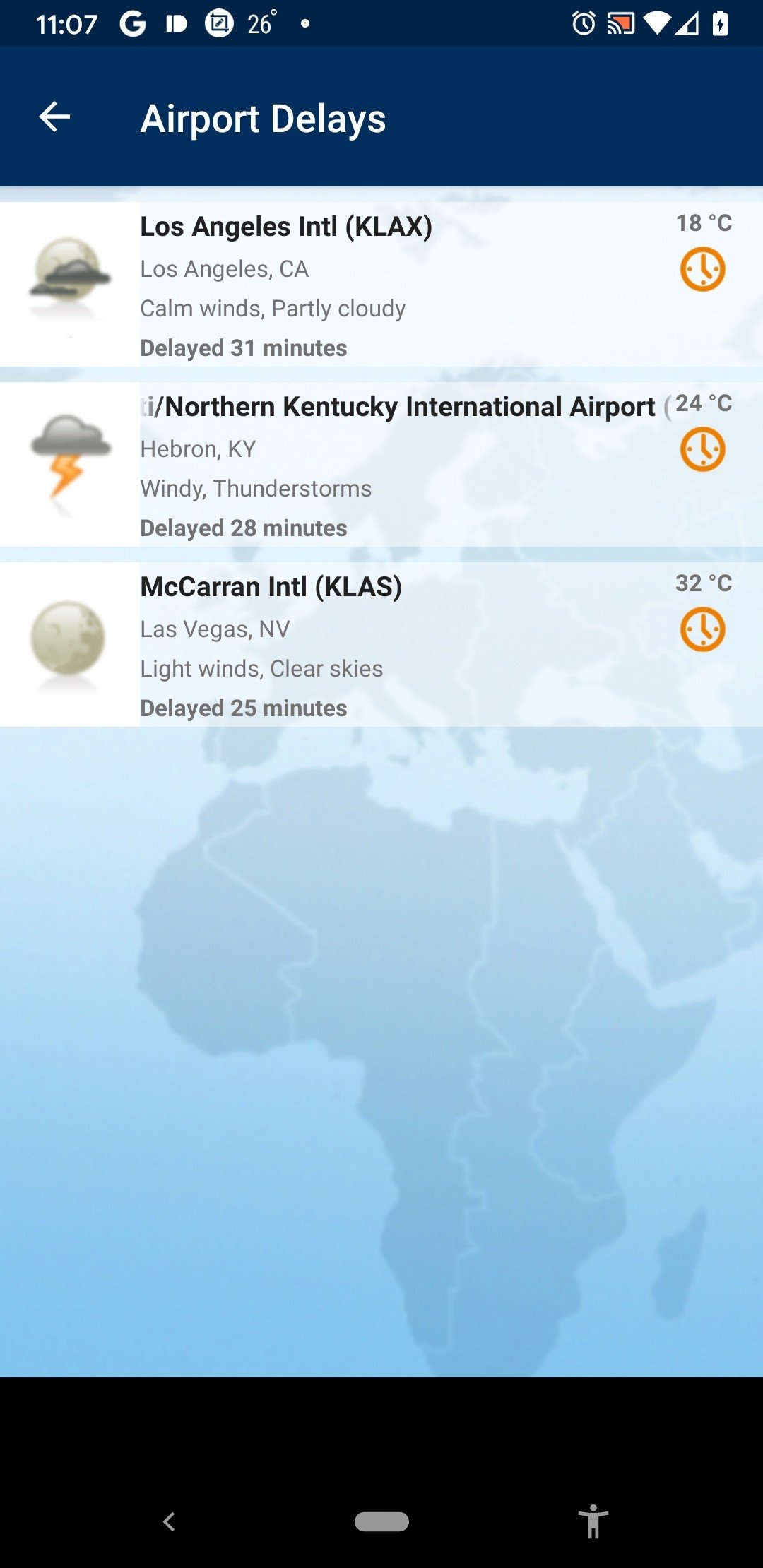Image resolution: width=763 pixels, height=1568 pixels.
Task: Tap the system home pill
Action: tap(381, 1521)
